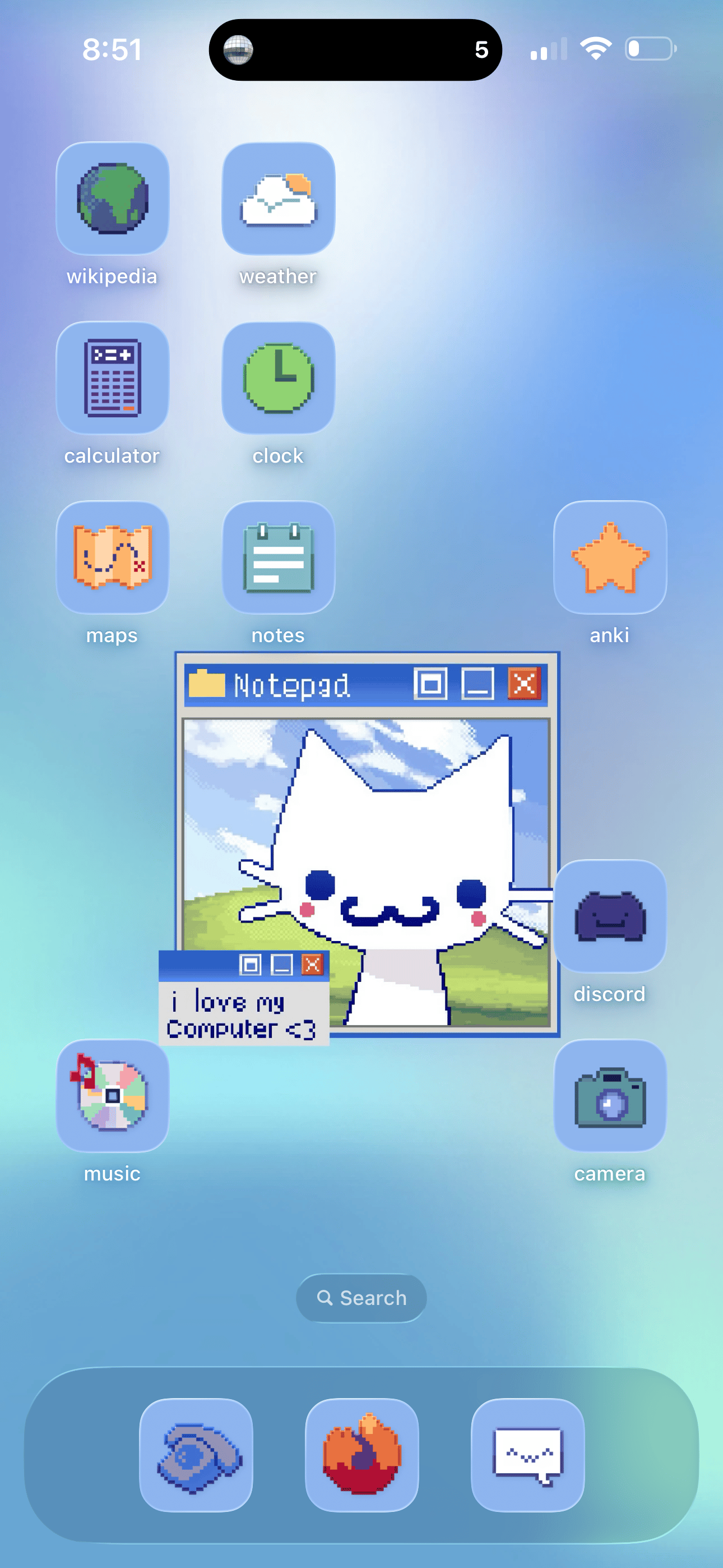Open the clock app
Image resolution: width=723 pixels, height=1568 pixels.
click(x=278, y=378)
